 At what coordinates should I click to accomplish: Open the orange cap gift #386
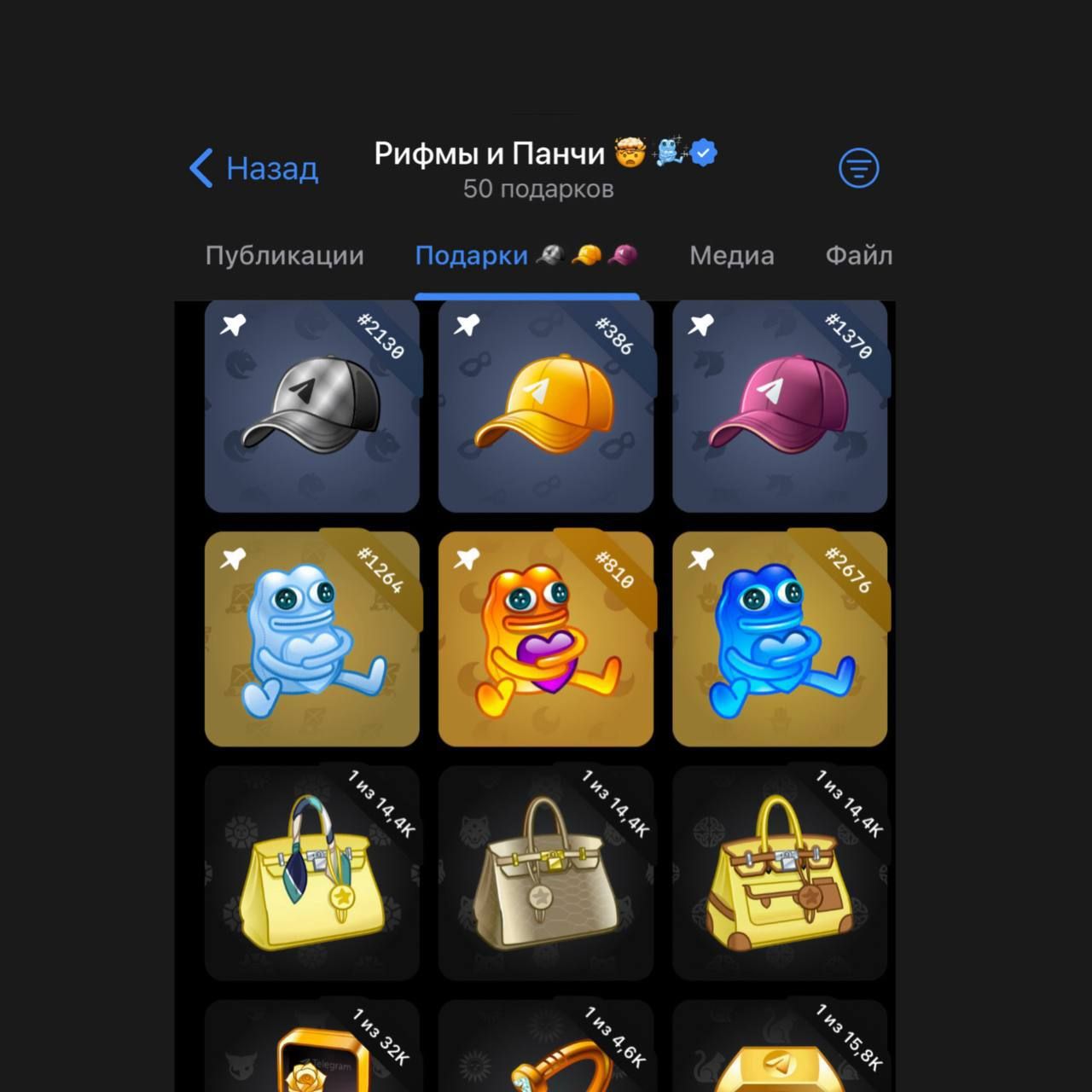coord(545,406)
